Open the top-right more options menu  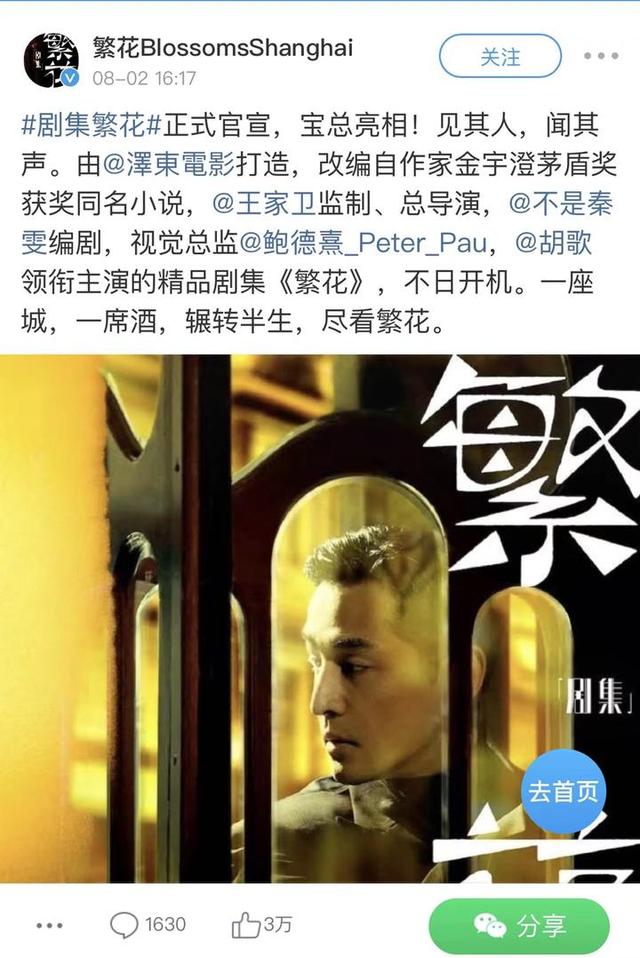(600, 57)
